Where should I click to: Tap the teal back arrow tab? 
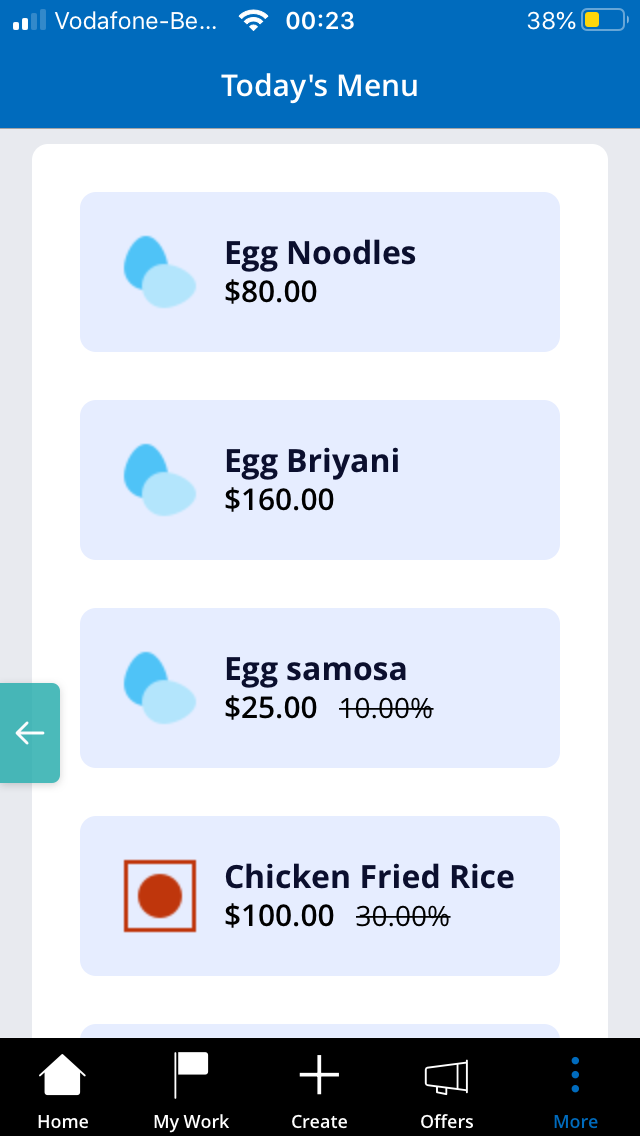point(30,733)
